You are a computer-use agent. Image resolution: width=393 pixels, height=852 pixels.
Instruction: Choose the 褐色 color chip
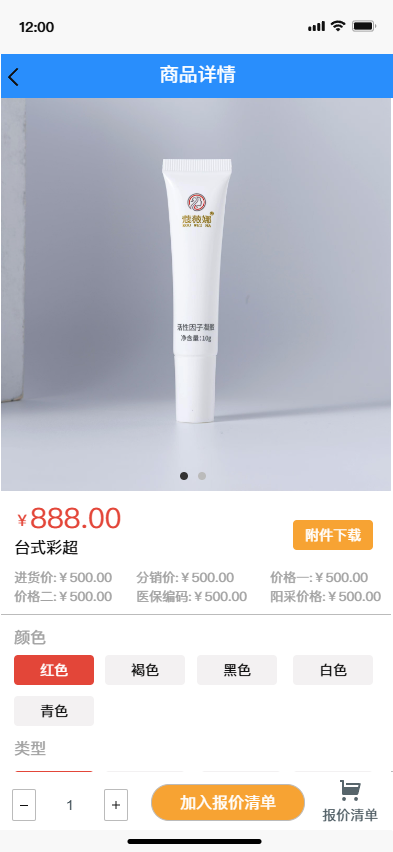click(145, 670)
